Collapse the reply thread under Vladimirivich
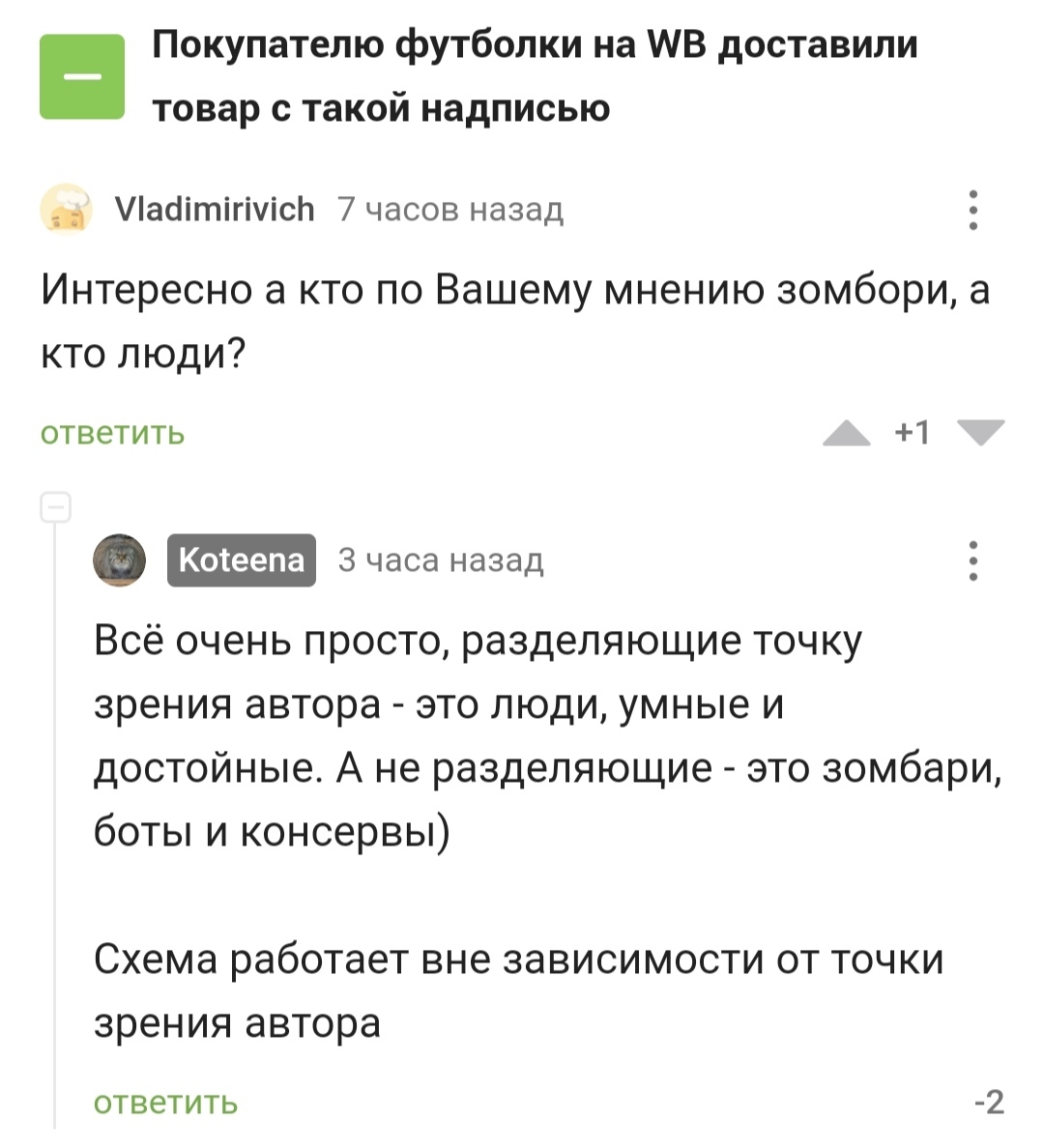 [56, 506]
